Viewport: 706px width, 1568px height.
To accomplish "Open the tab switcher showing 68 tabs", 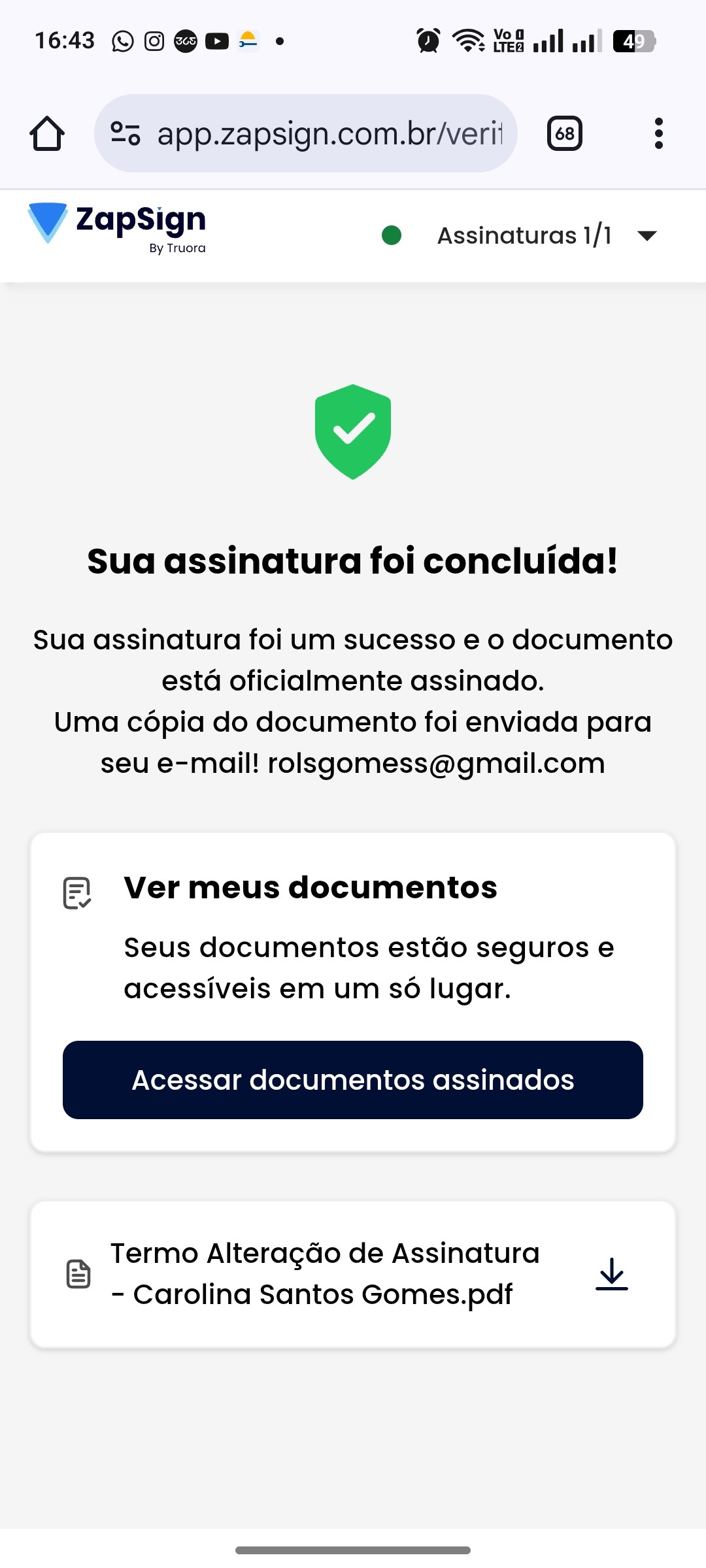I will click(x=564, y=134).
